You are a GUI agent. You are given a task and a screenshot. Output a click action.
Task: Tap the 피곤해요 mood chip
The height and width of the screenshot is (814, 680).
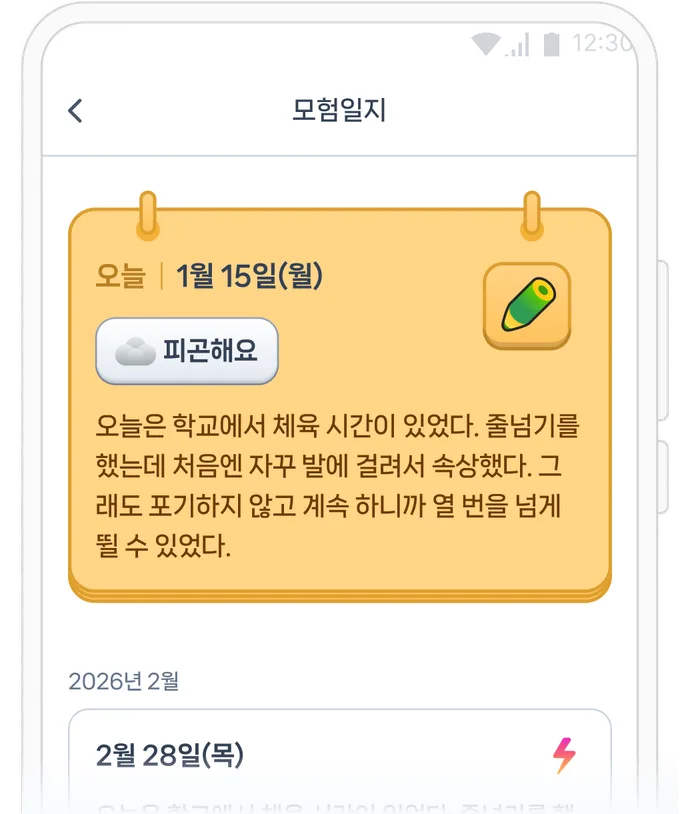(187, 351)
